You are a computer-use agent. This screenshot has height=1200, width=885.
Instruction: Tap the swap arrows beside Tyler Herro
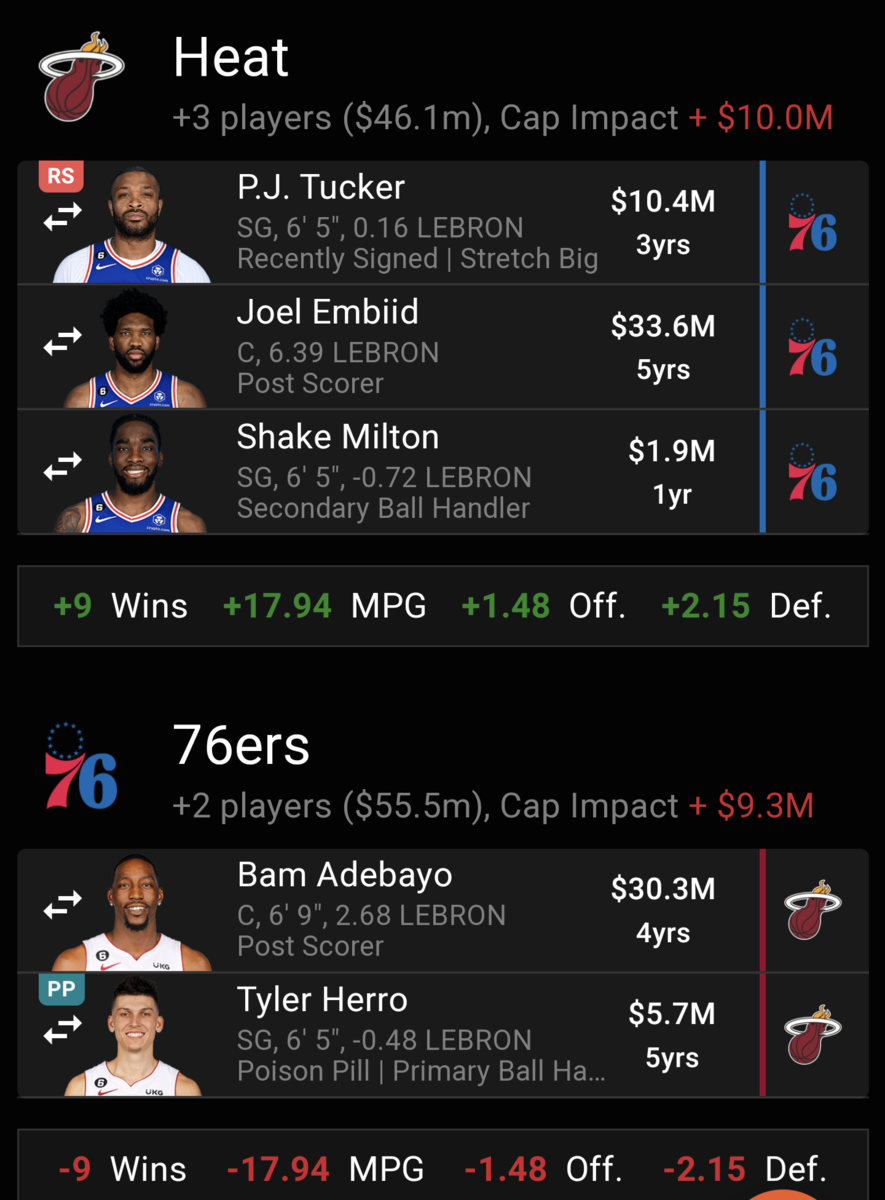(x=62, y=1031)
